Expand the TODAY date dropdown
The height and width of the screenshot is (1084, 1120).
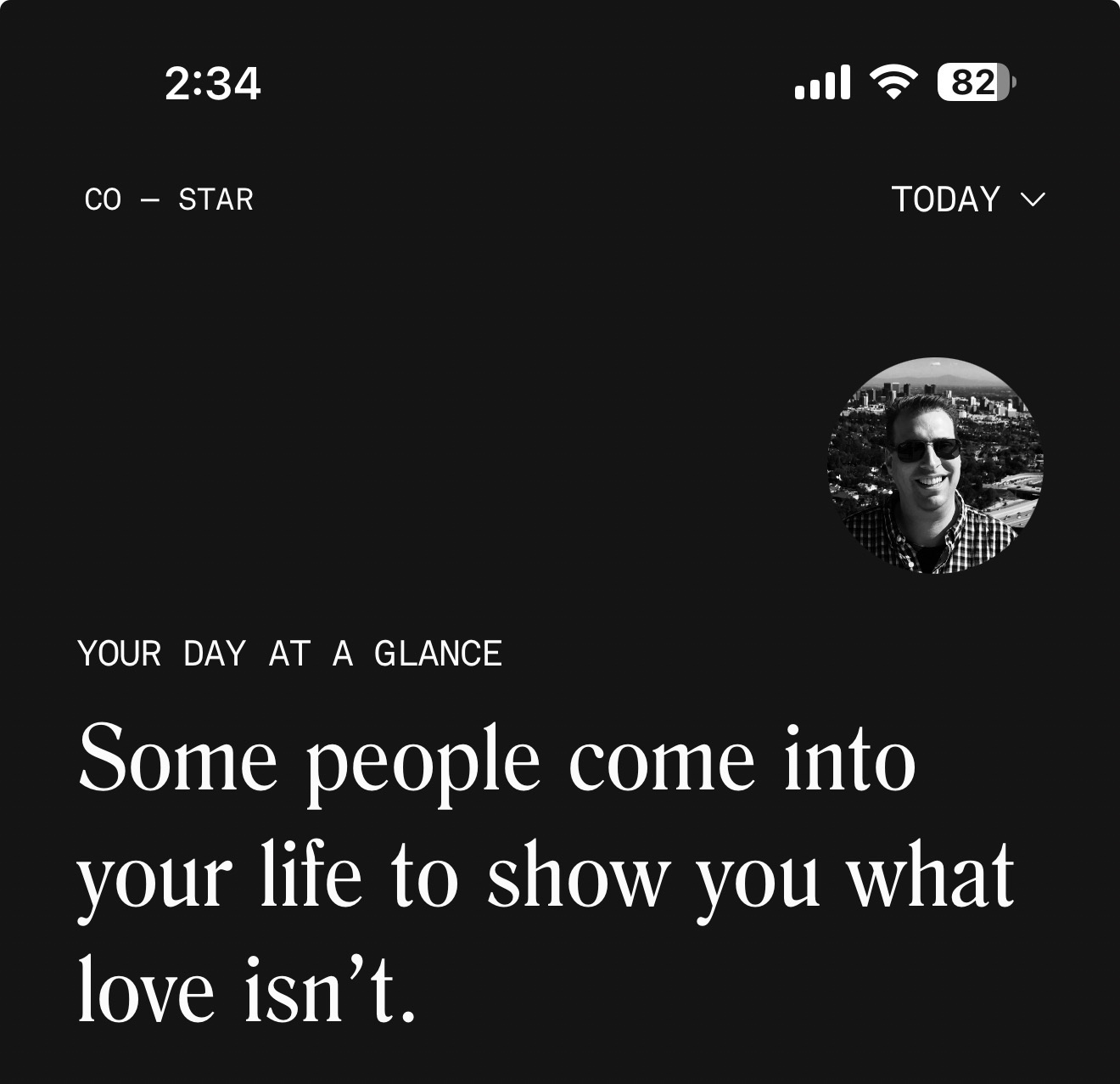pyautogui.click(x=967, y=199)
